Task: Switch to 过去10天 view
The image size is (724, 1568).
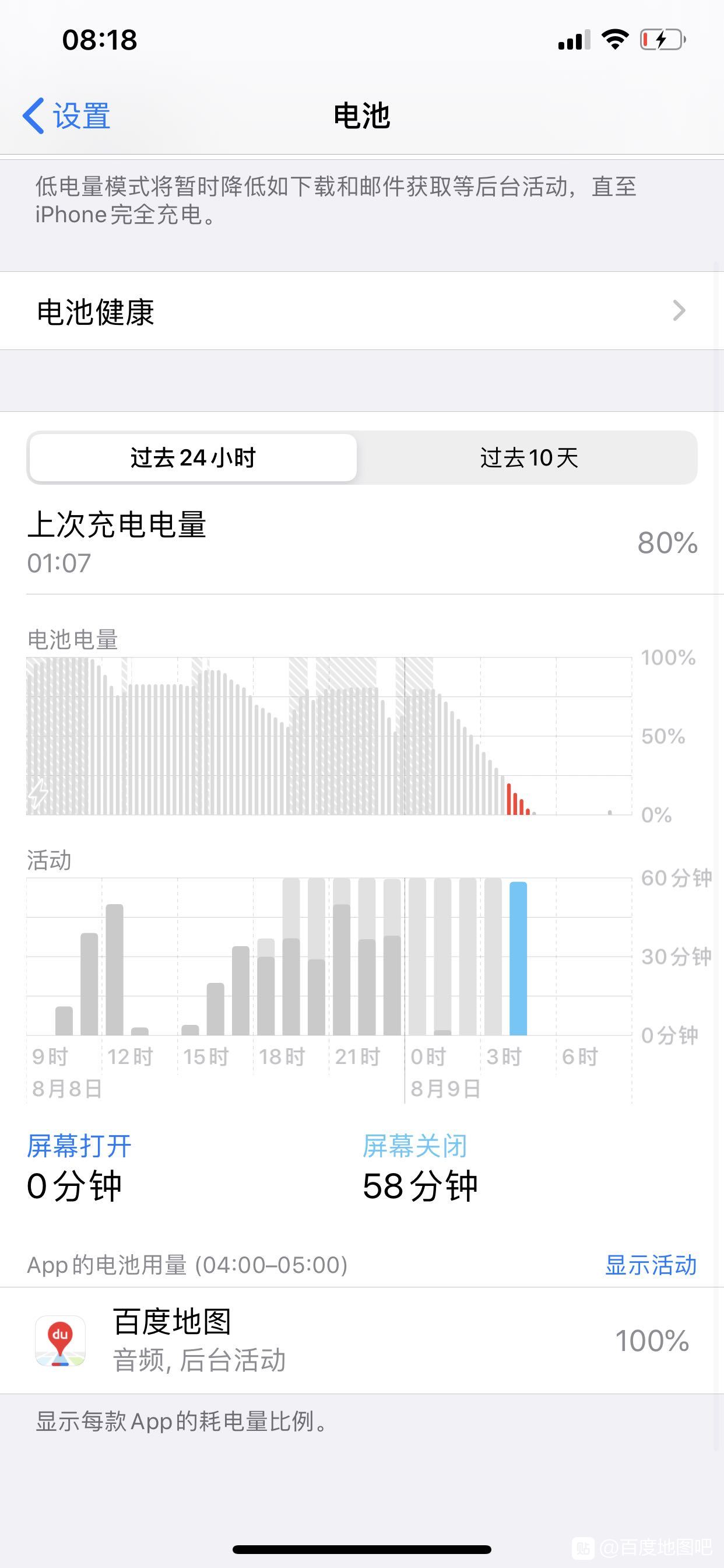Action: click(x=528, y=458)
